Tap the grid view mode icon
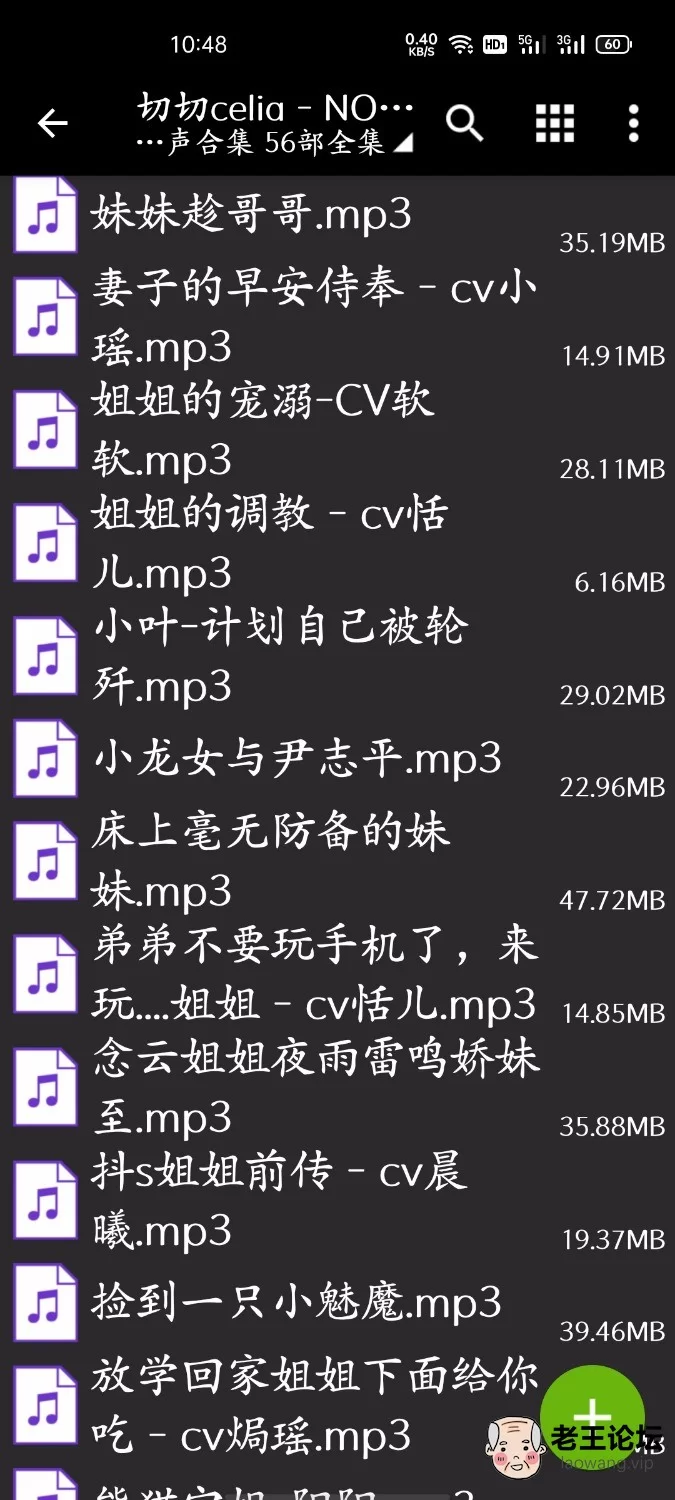675x1500 pixels. (555, 124)
